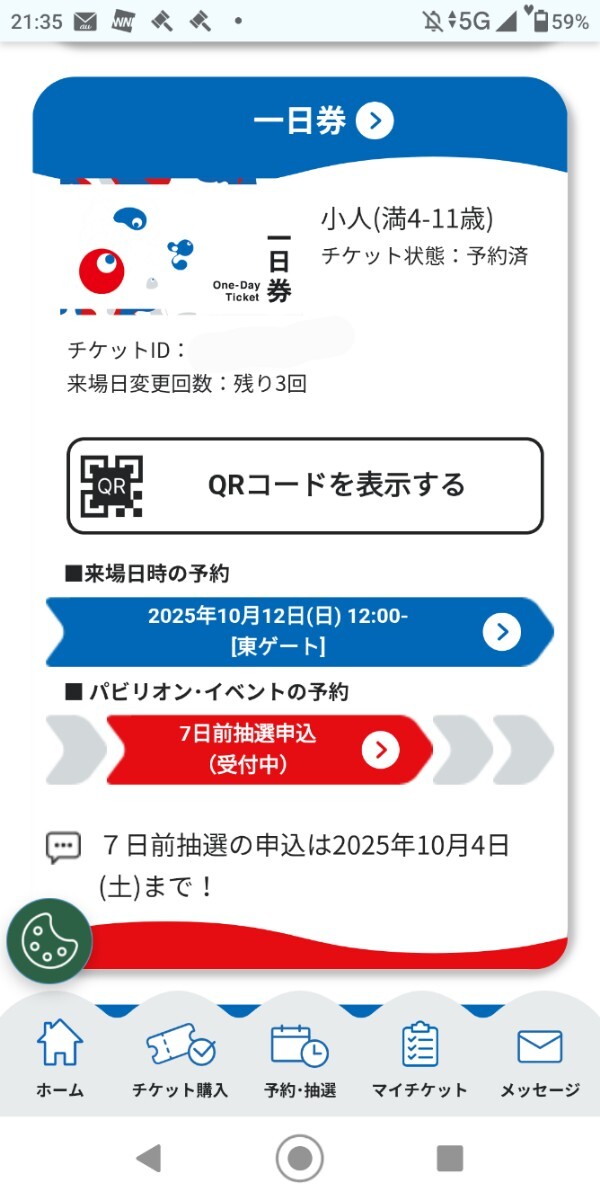
Task: Switch to the チケット購入 tab
Action: [x=180, y=1059]
